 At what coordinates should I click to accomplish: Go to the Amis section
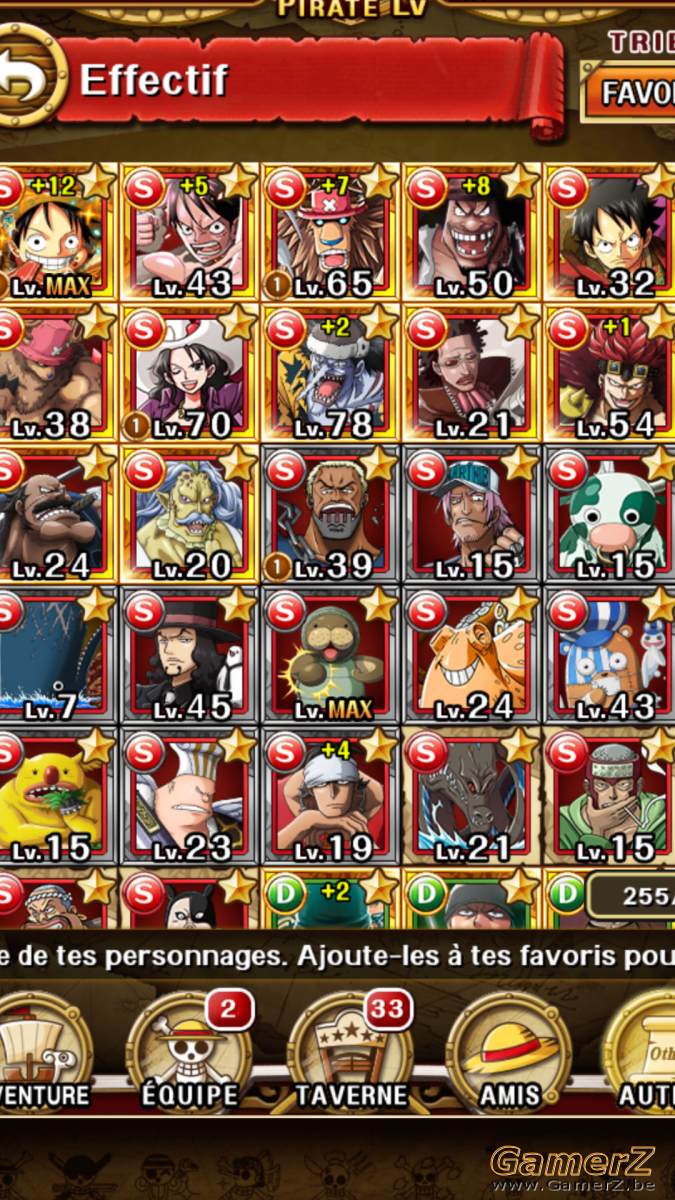point(509,1052)
